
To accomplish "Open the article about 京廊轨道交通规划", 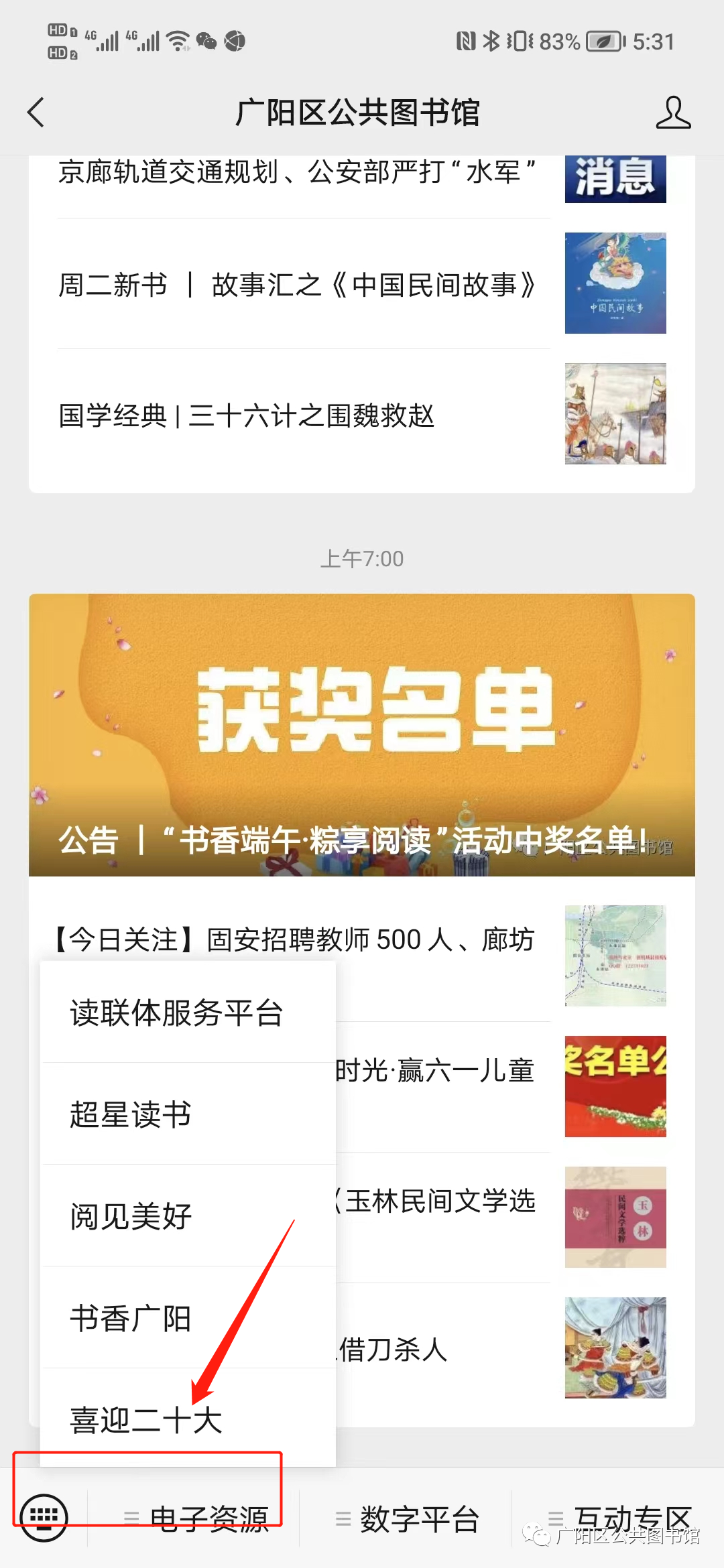I will (297, 173).
